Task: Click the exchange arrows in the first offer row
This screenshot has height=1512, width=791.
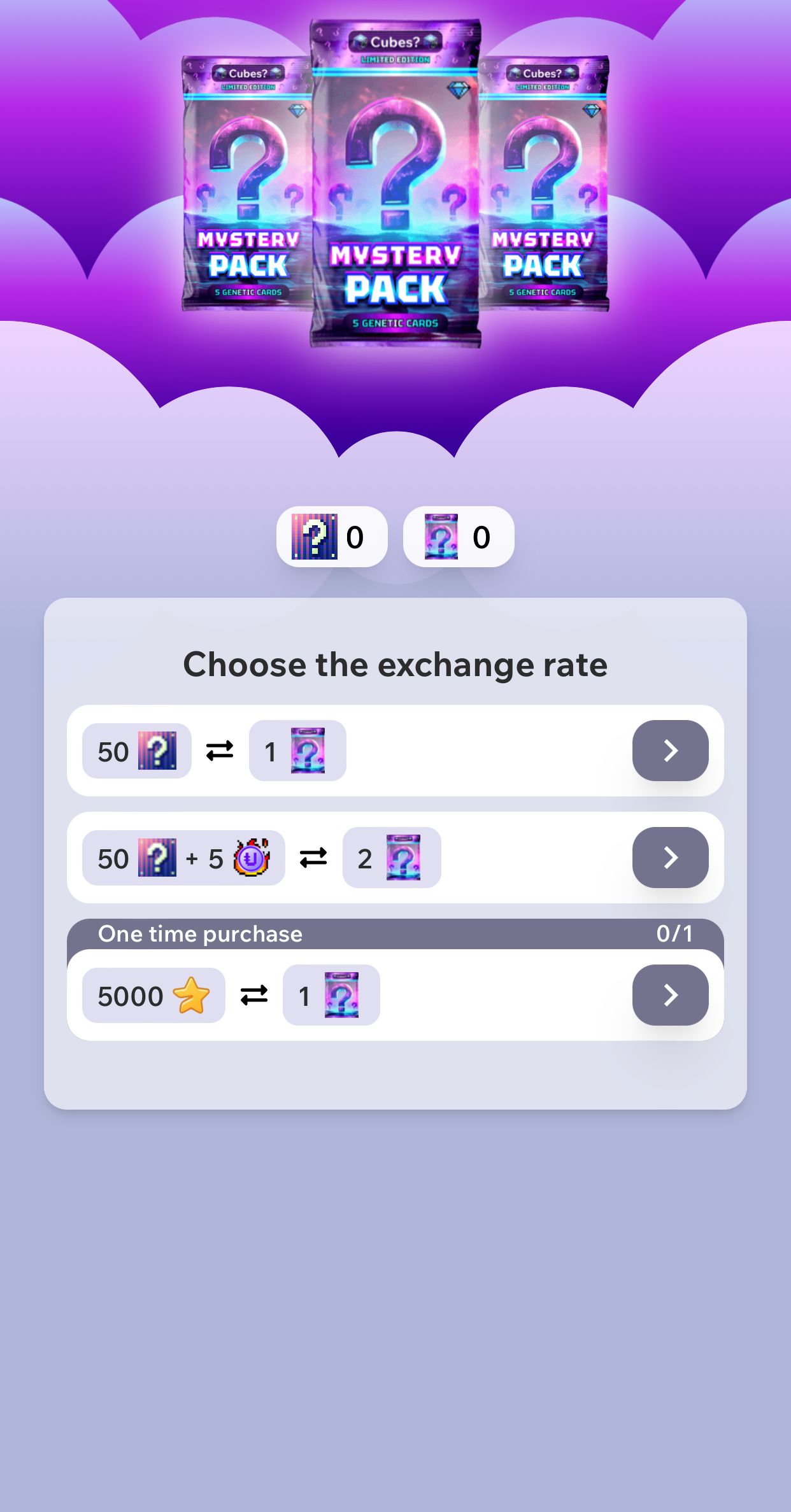Action: pyautogui.click(x=219, y=751)
